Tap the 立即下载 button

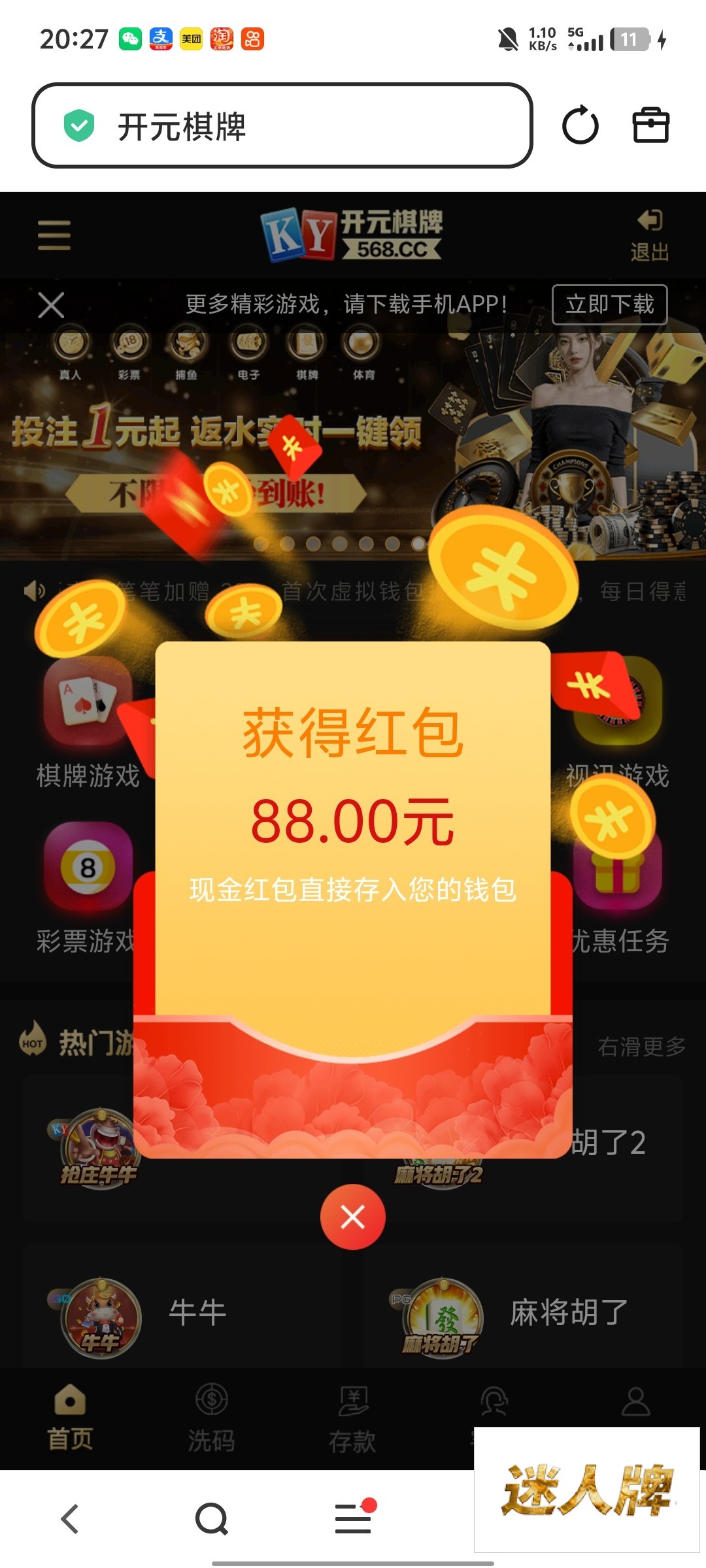pyautogui.click(x=609, y=304)
